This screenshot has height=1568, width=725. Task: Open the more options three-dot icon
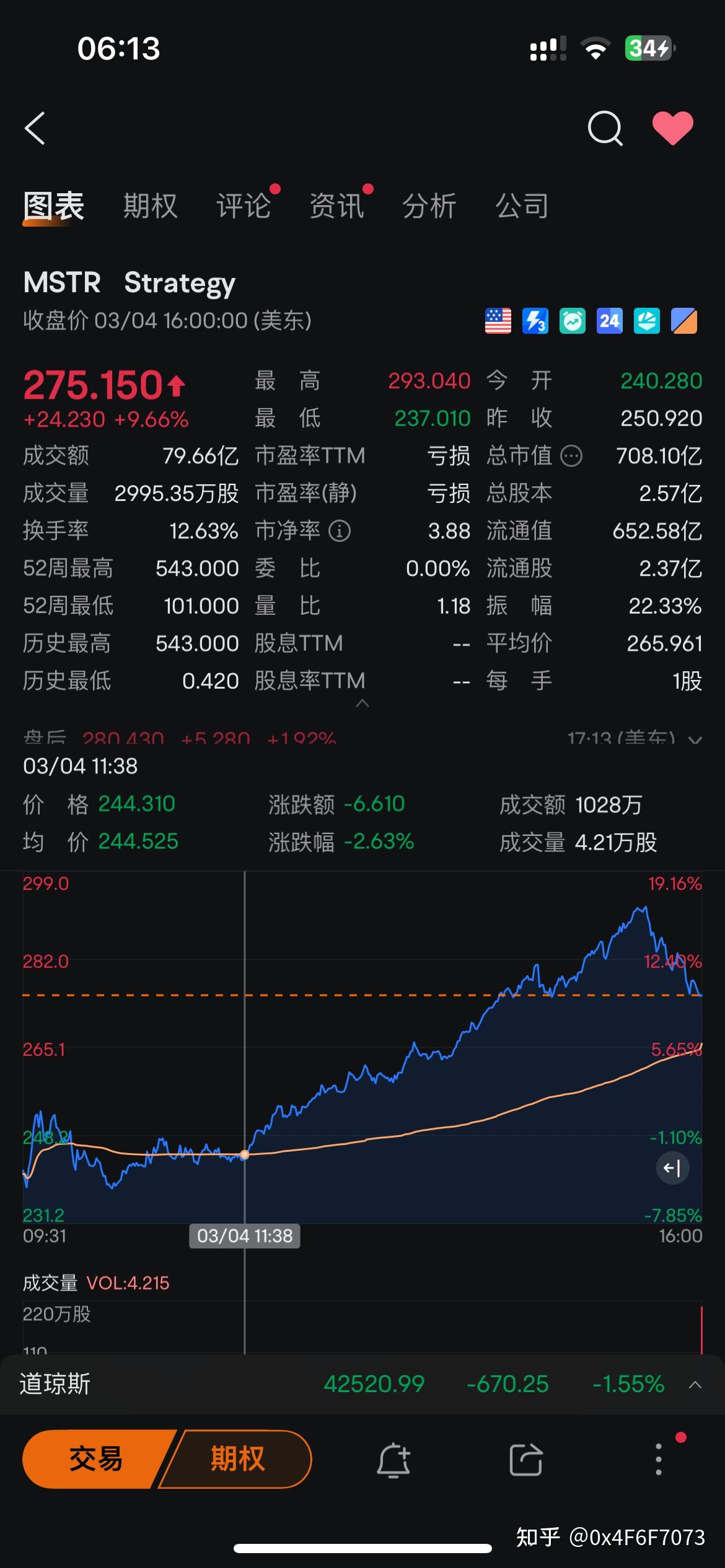point(657,1460)
